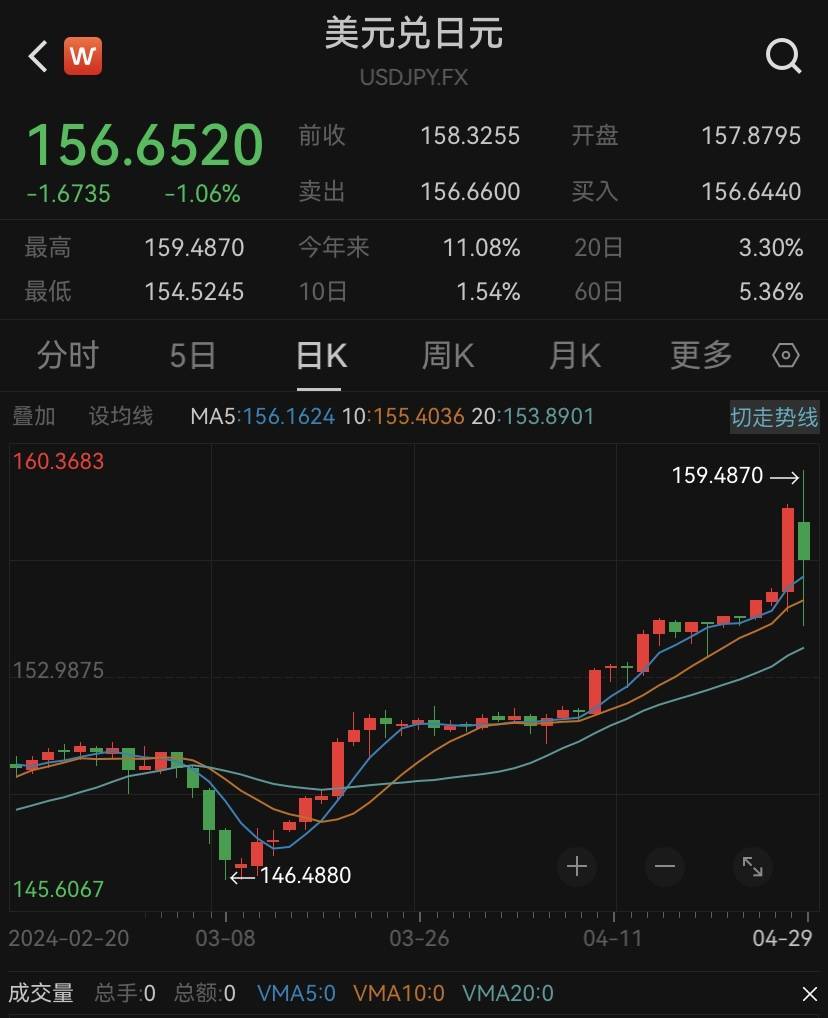This screenshot has height=1018, width=828.
Task: Open the 更多 period options
Action: 700,355
